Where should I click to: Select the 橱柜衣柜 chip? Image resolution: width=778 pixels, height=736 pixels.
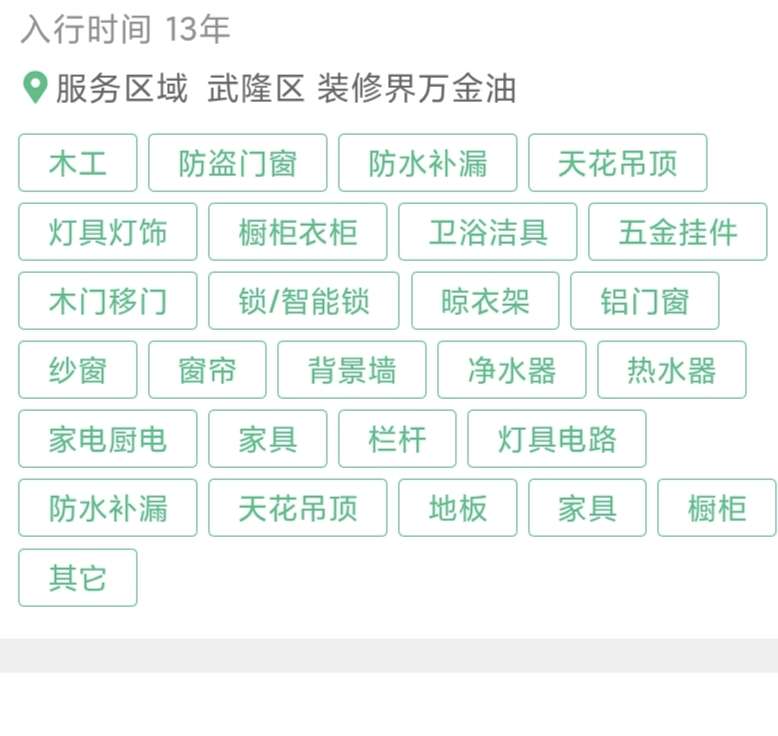[x=297, y=232]
